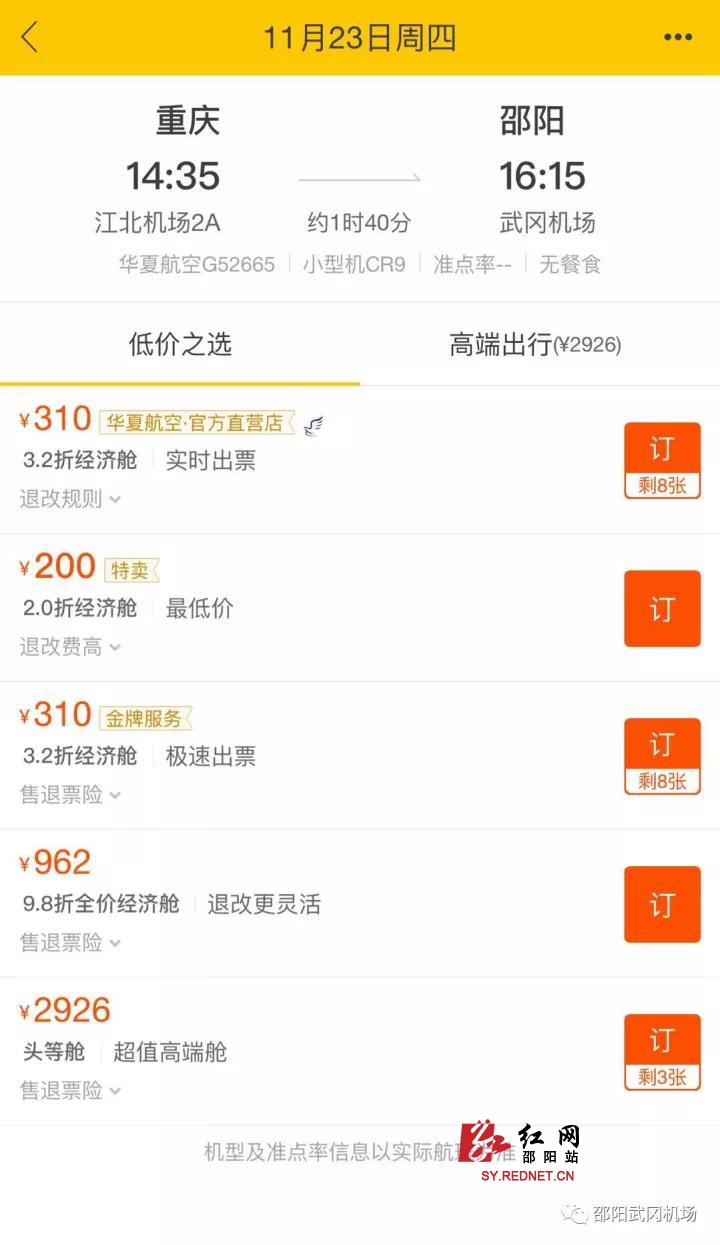Expand 售退票险 under the 金牌服务 fare
This screenshot has width=720, height=1245.
point(70,795)
